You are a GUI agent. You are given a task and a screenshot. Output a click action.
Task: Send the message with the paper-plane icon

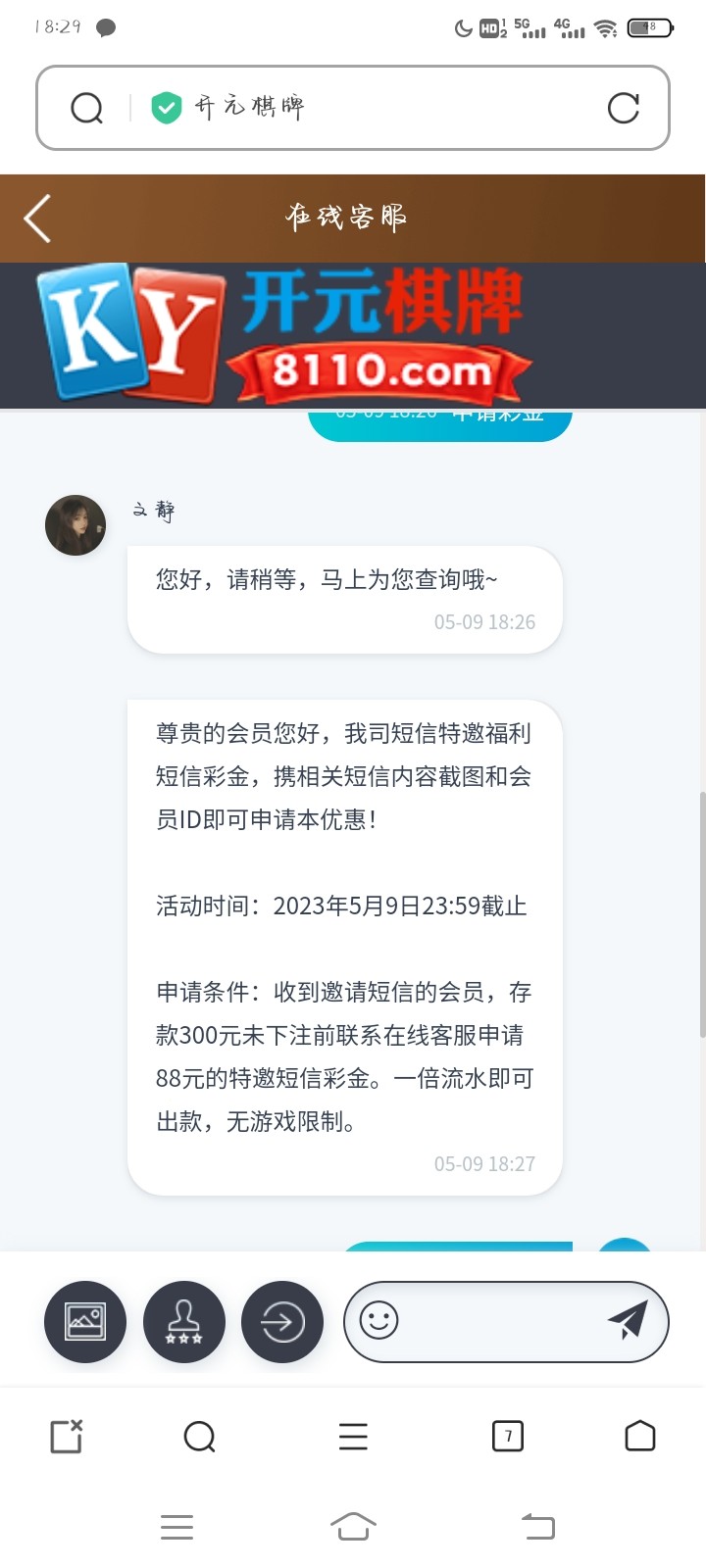628,1320
